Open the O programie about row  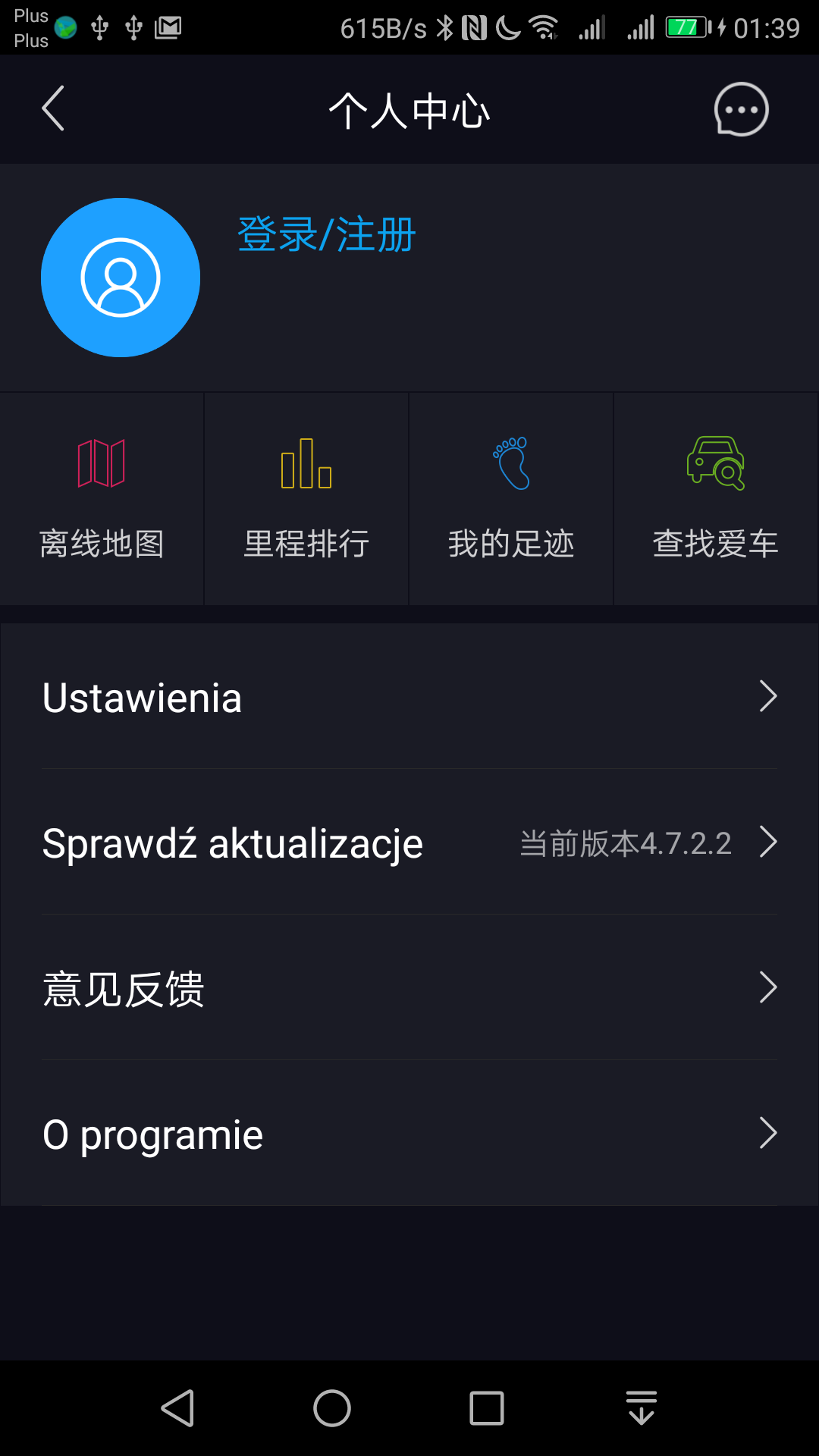tap(409, 1134)
